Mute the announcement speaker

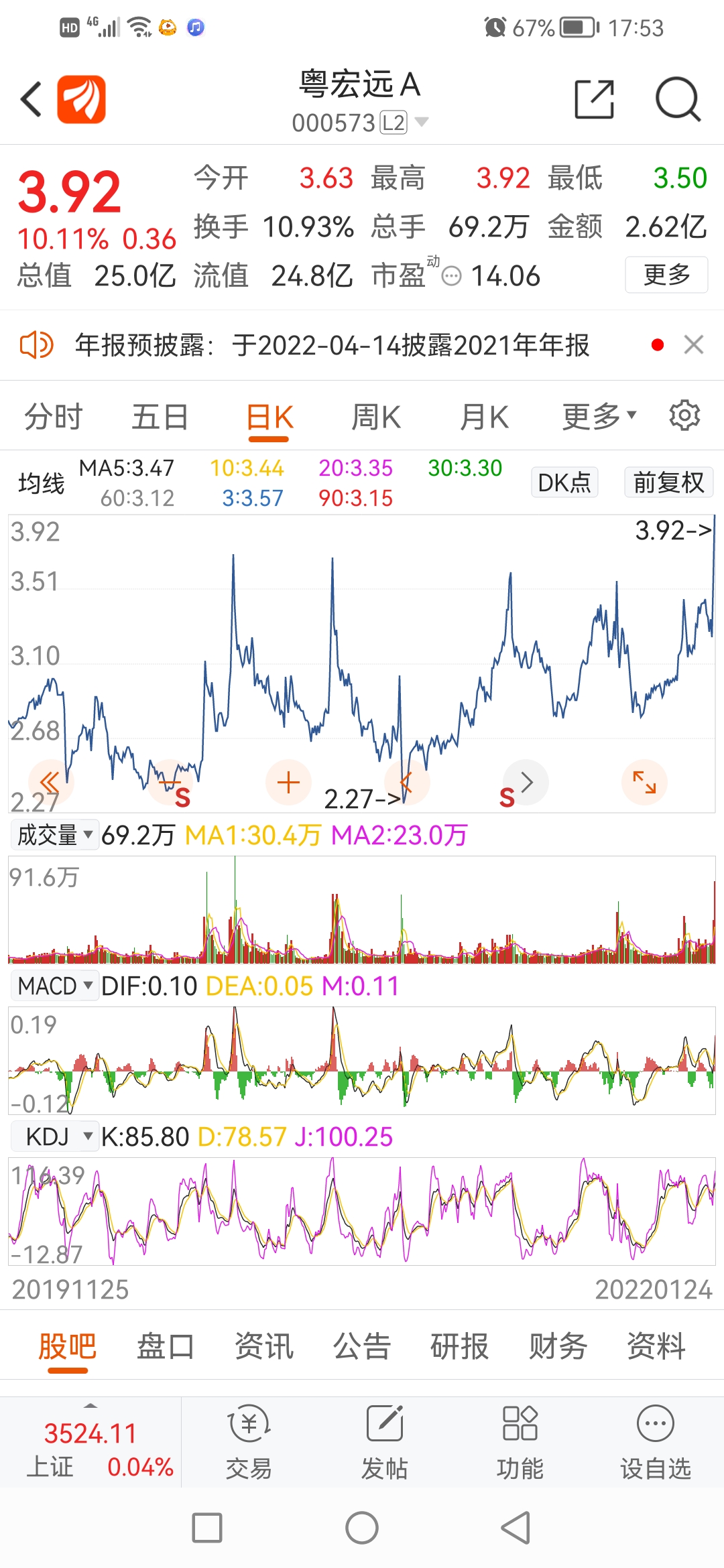click(x=36, y=346)
